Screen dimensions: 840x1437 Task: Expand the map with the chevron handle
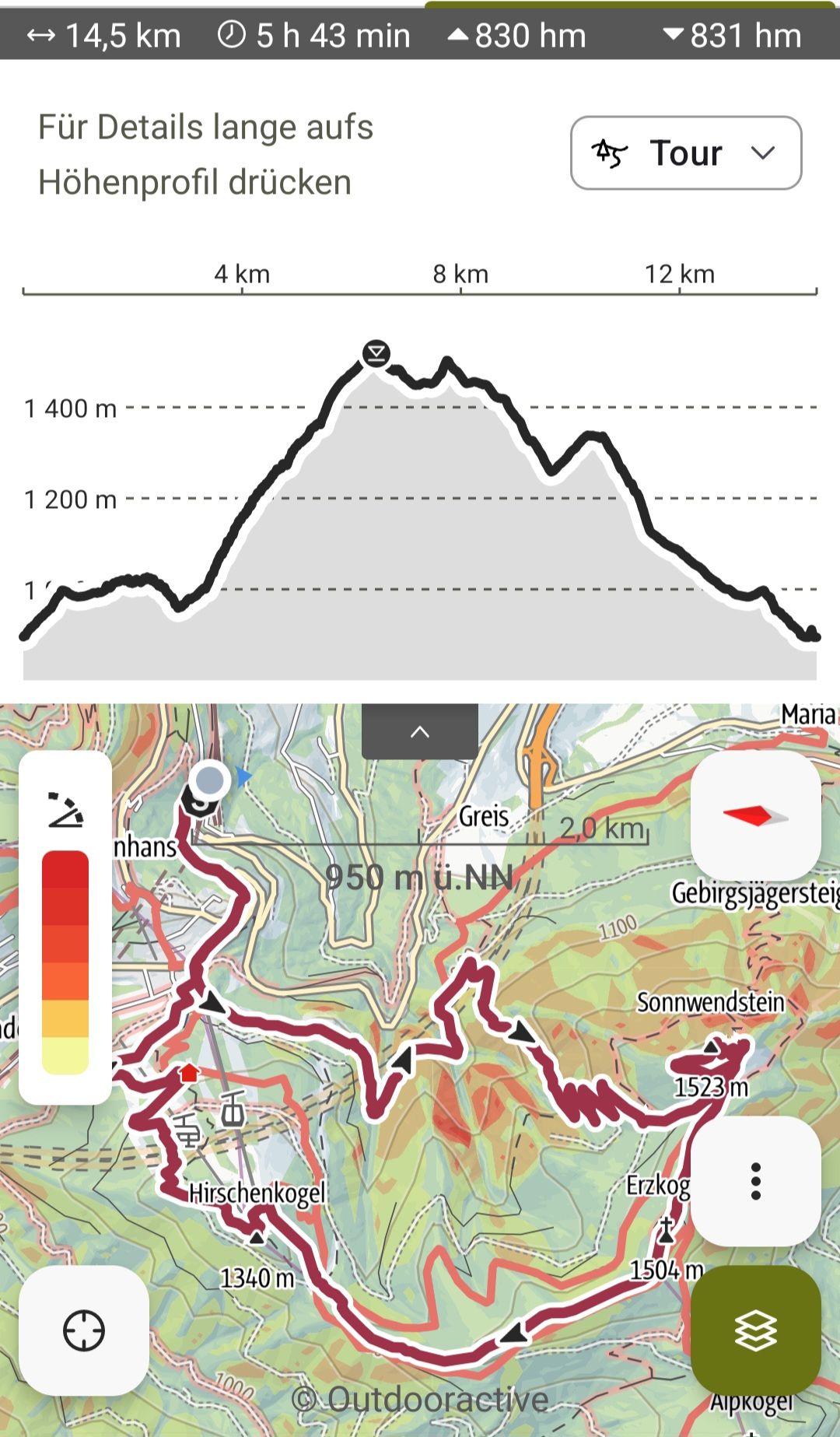tap(420, 731)
